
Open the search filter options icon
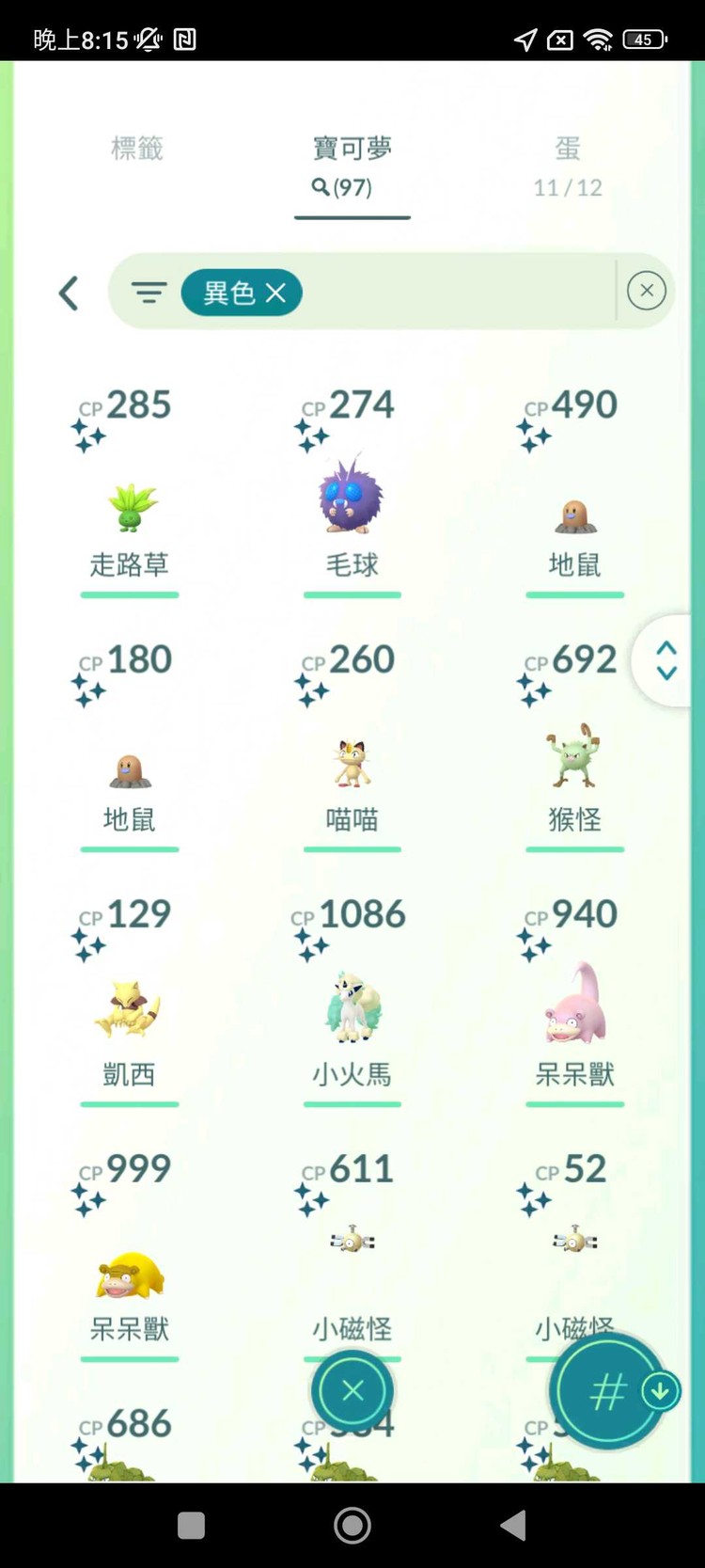(x=149, y=293)
